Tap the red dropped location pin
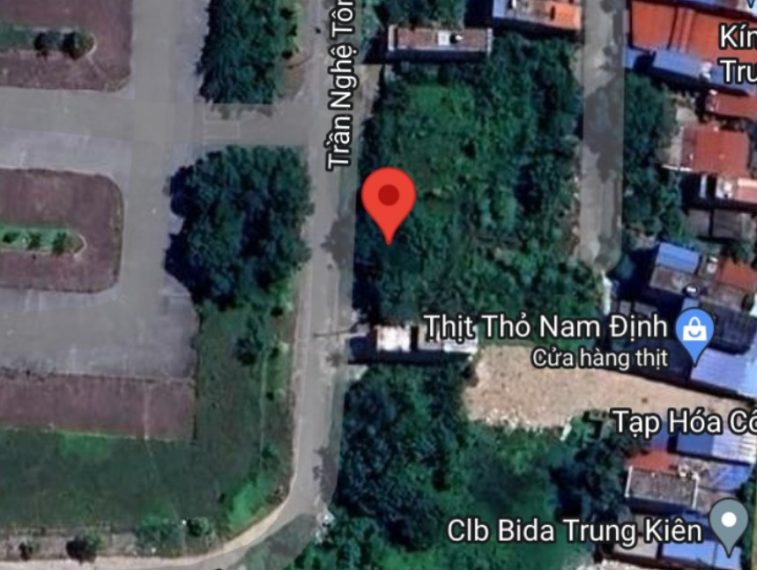The image size is (757, 570). click(x=388, y=197)
